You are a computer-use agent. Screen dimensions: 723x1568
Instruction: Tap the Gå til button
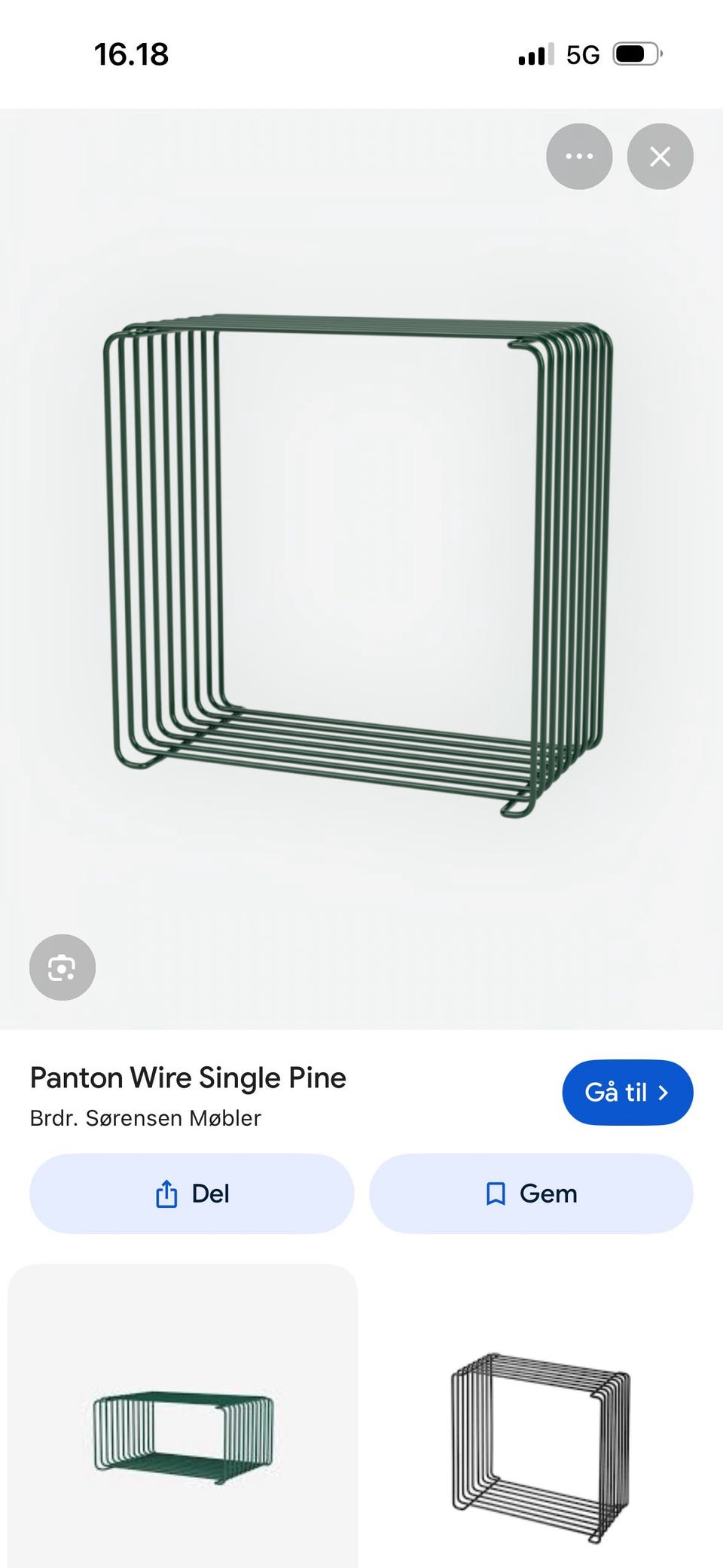click(627, 1092)
